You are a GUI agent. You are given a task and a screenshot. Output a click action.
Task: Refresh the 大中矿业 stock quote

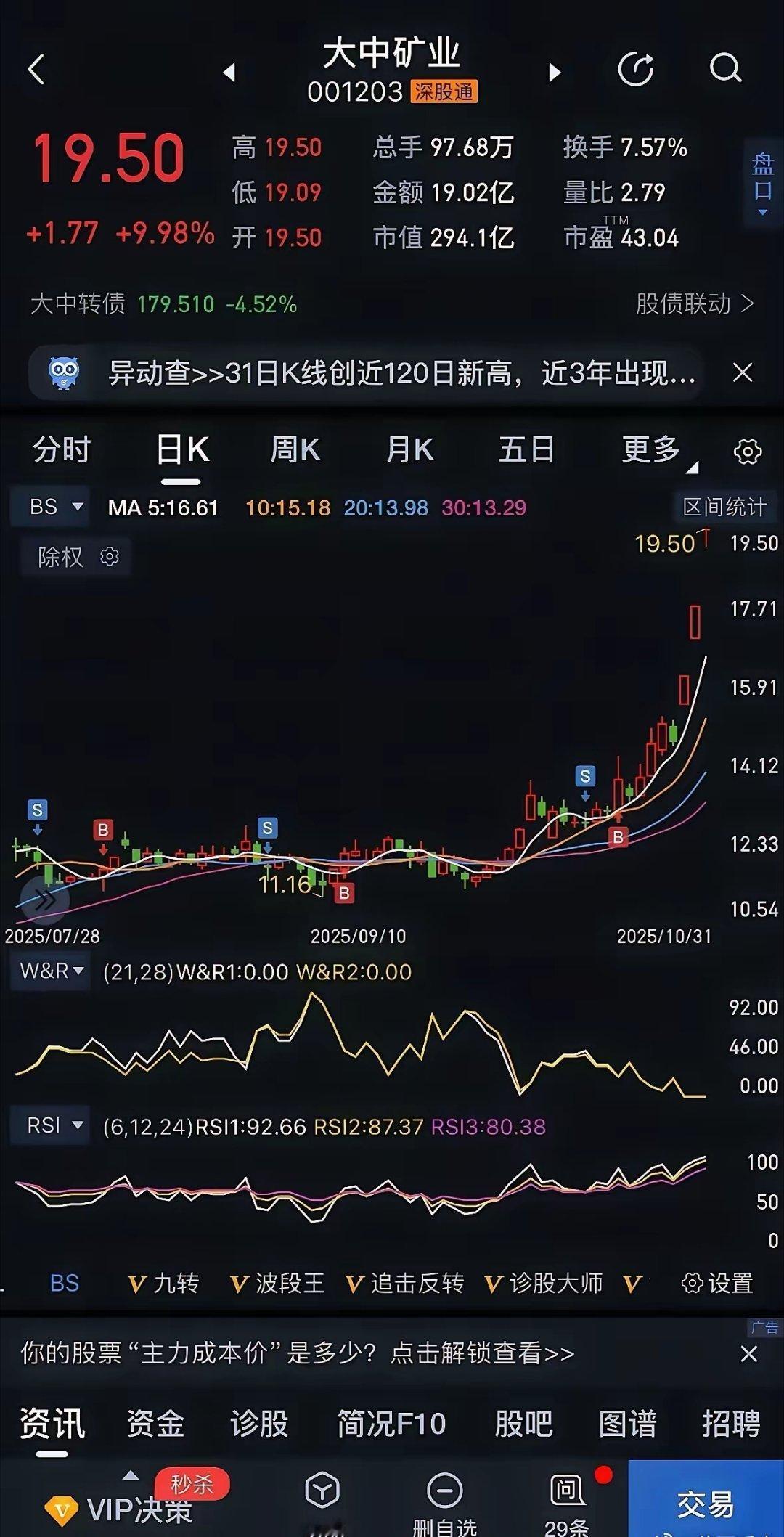(x=637, y=70)
